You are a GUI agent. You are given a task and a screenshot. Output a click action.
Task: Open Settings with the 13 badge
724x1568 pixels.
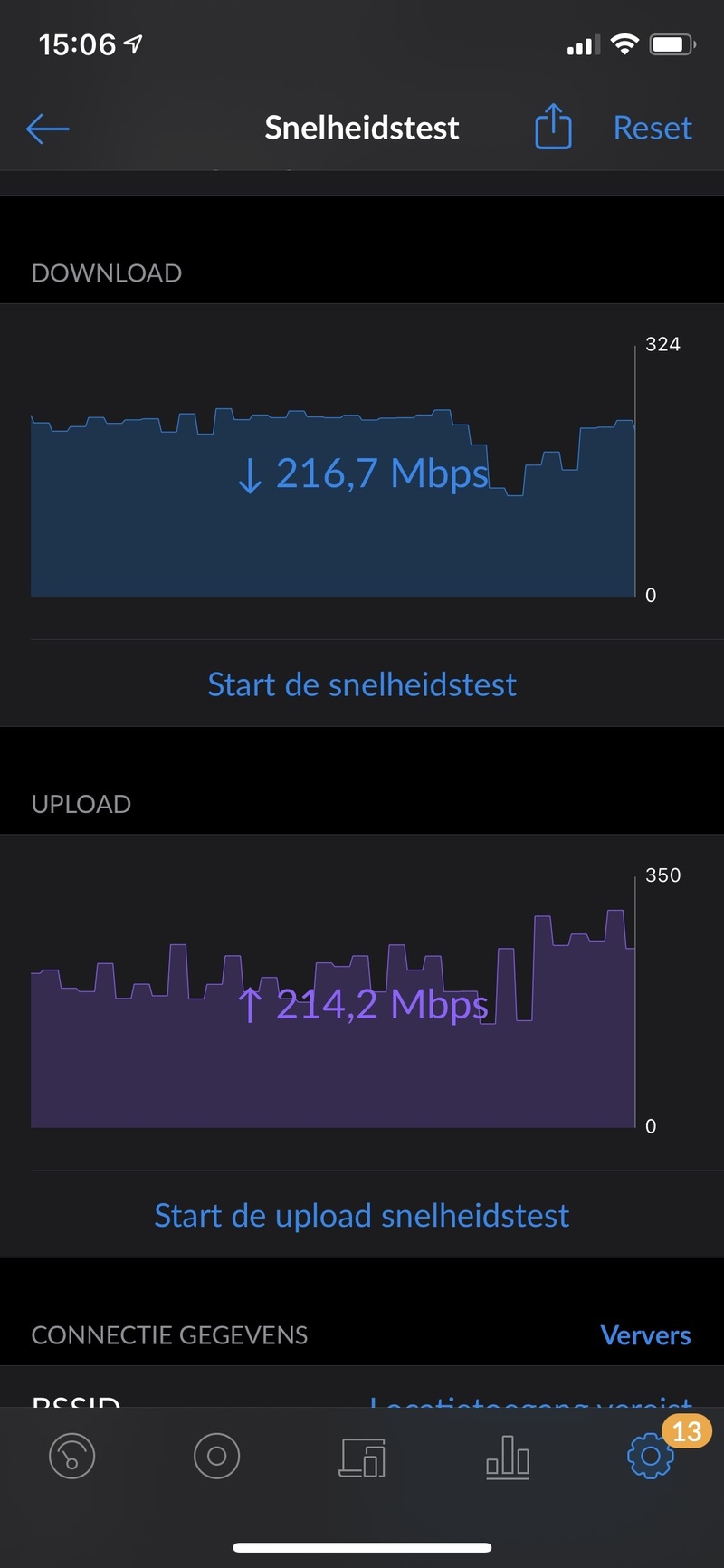pos(650,1456)
